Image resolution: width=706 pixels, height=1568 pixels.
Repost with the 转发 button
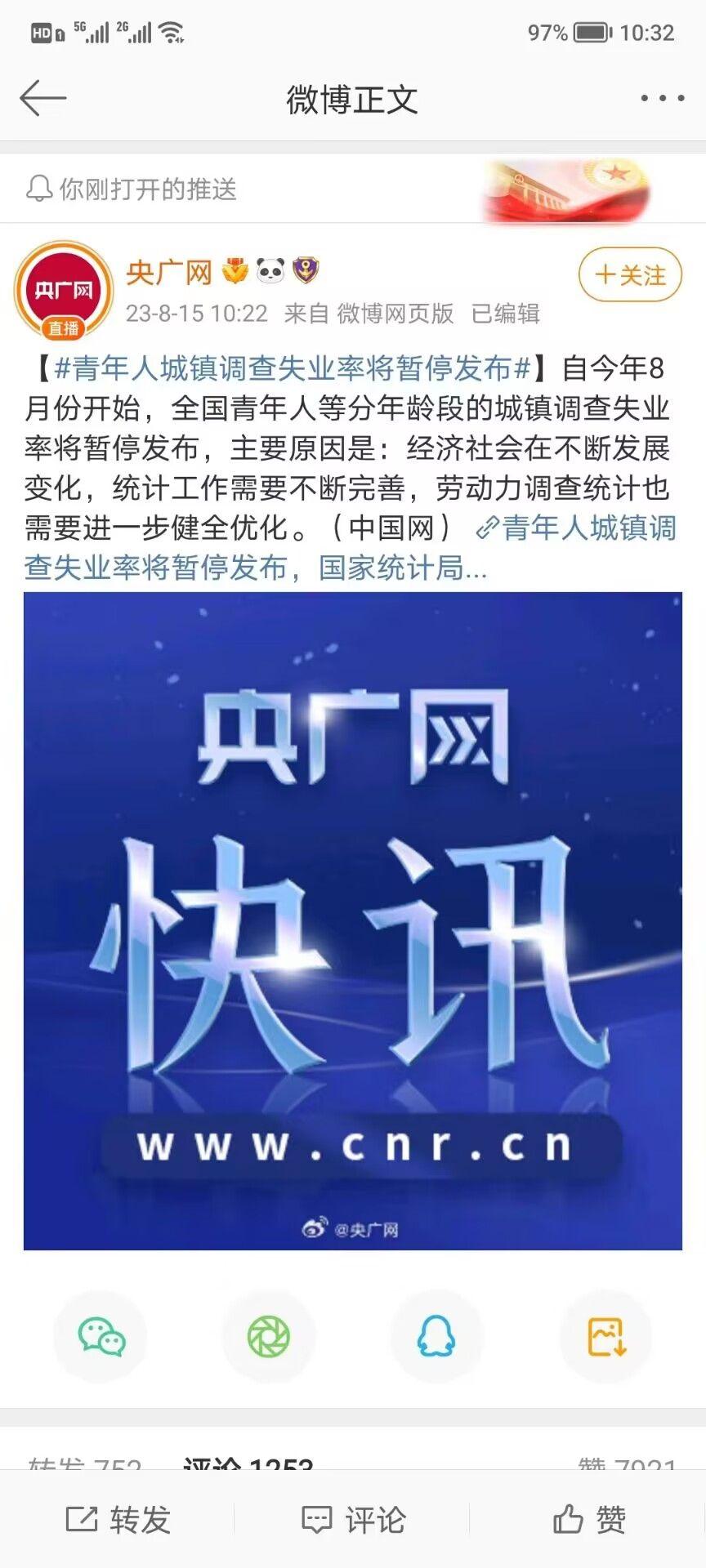(118, 1520)
